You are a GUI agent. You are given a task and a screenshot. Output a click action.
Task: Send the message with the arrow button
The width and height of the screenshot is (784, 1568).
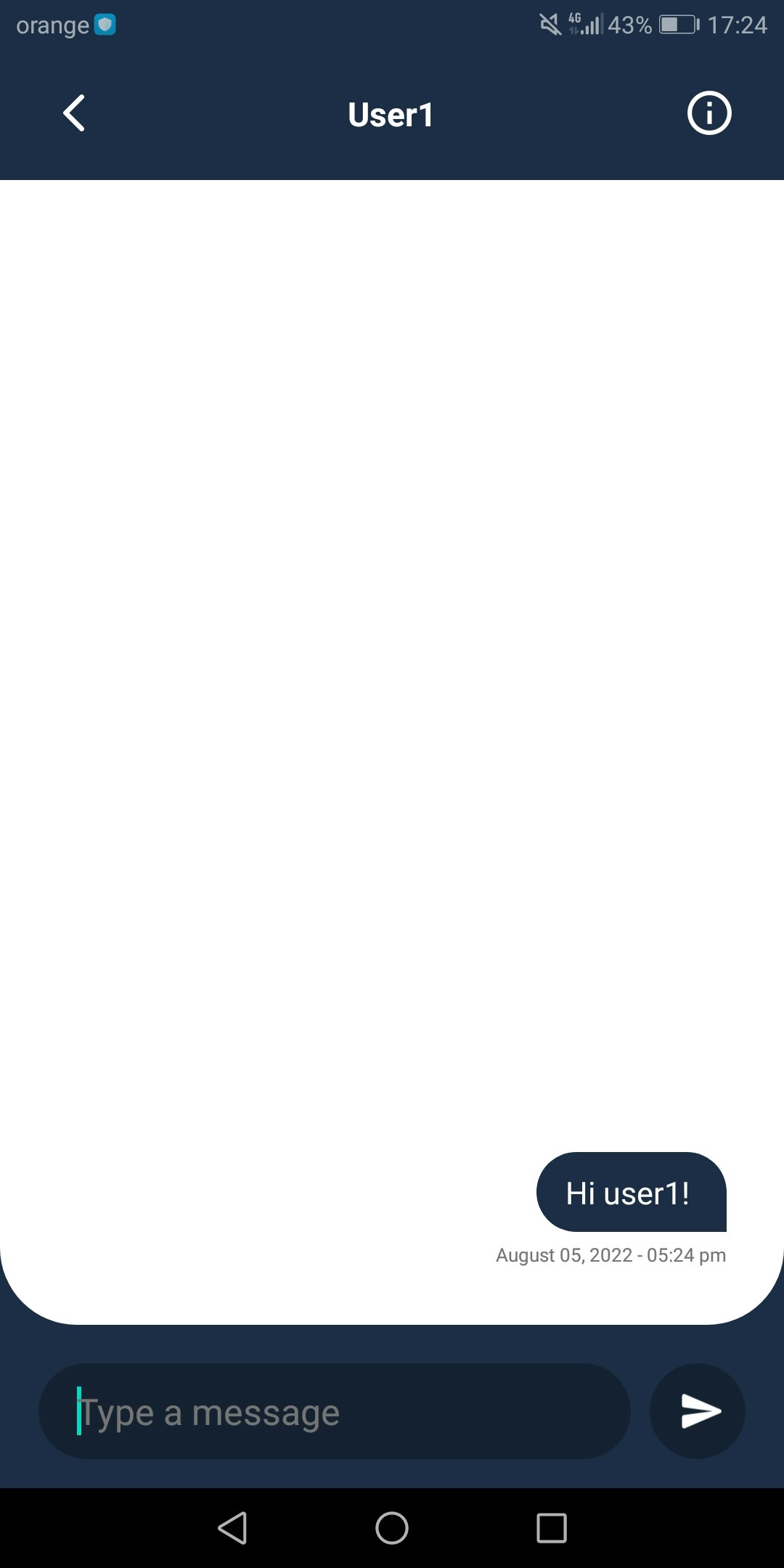point(698,1411)
